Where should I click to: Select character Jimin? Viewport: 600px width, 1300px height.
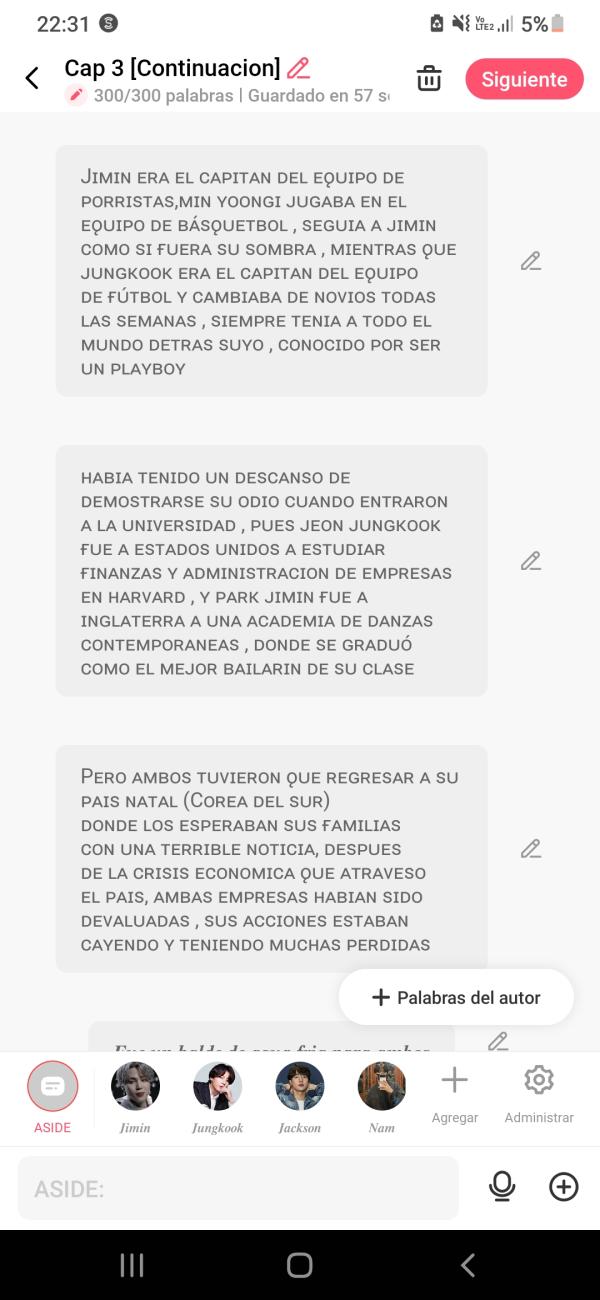135,1087
